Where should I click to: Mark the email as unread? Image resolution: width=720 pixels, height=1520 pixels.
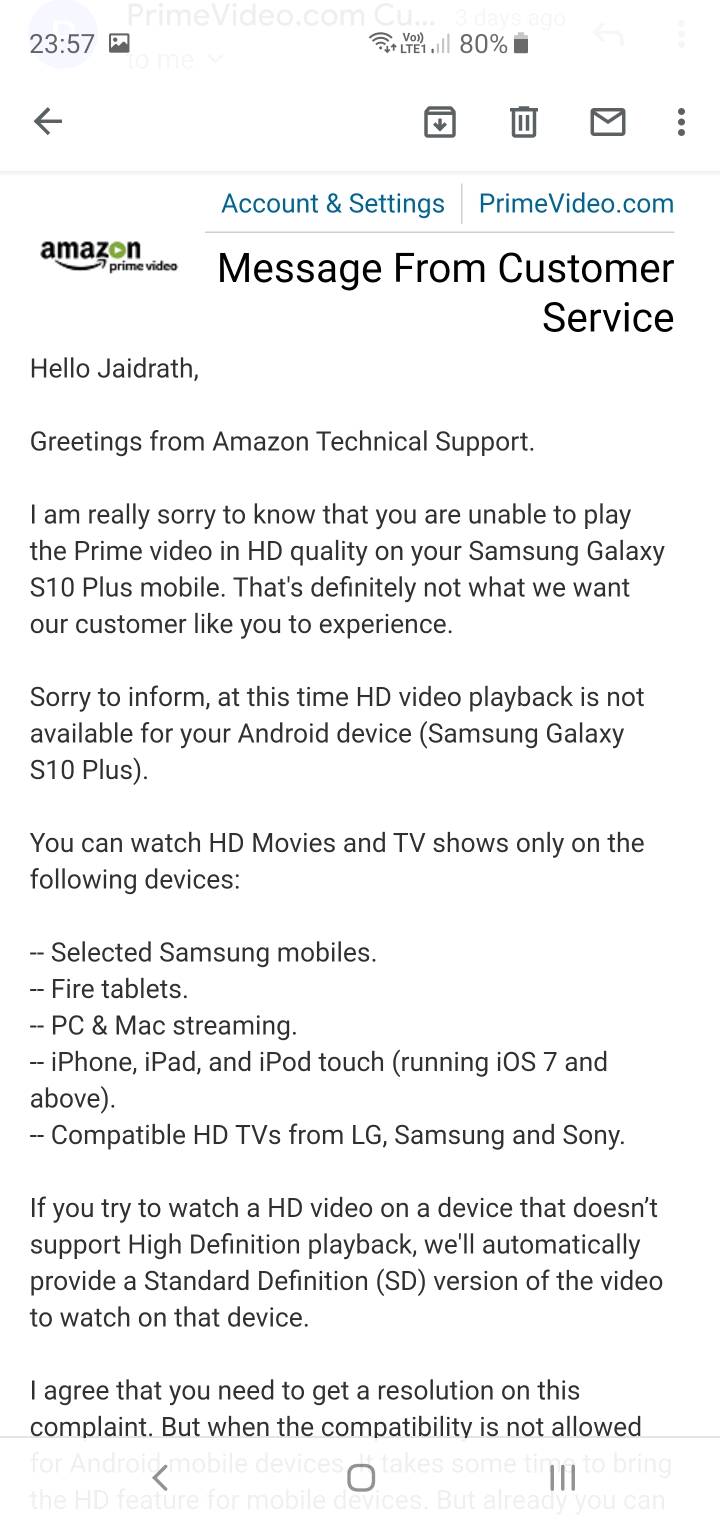(x=607, y=122)
